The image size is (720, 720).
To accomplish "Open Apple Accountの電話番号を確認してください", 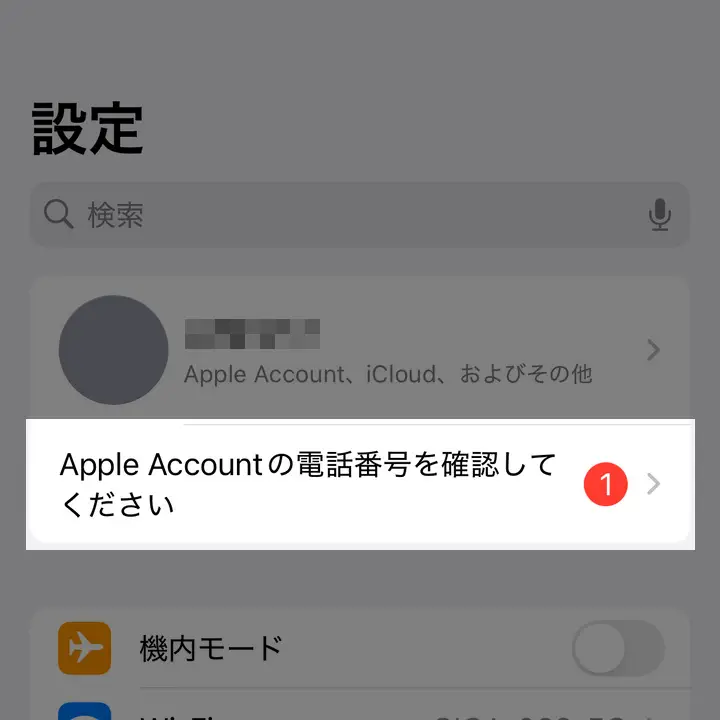I will [360, 485].
